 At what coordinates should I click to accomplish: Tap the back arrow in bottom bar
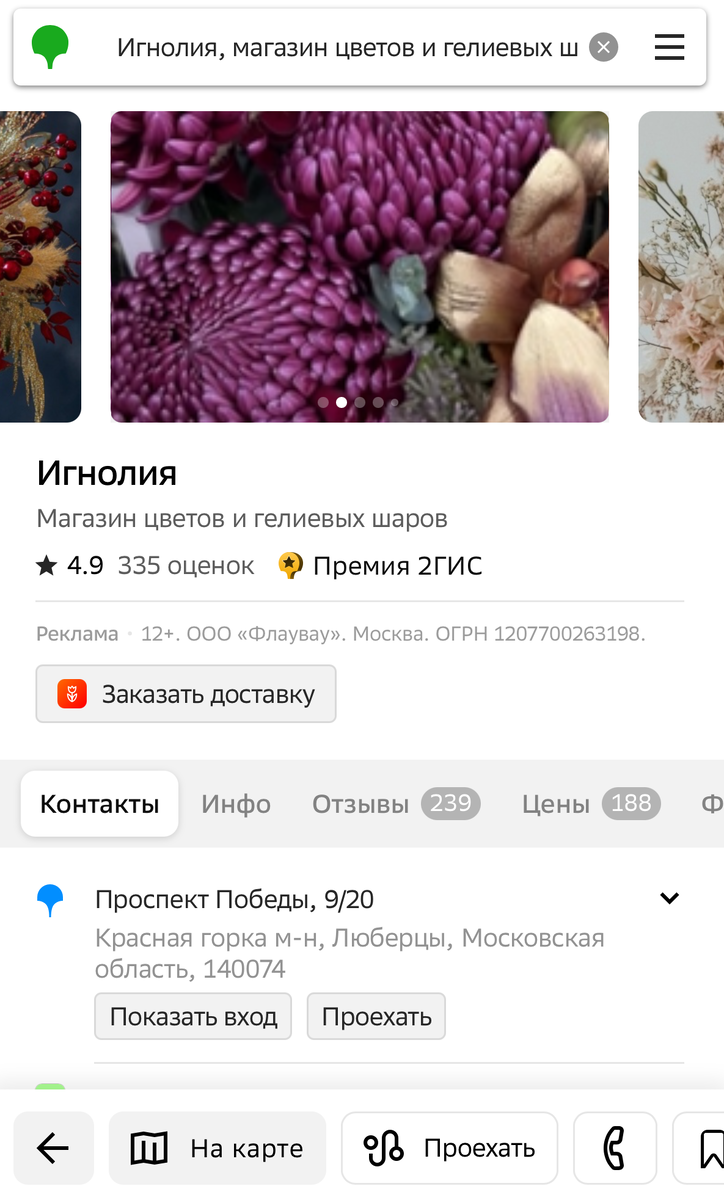coord(53,1147)
